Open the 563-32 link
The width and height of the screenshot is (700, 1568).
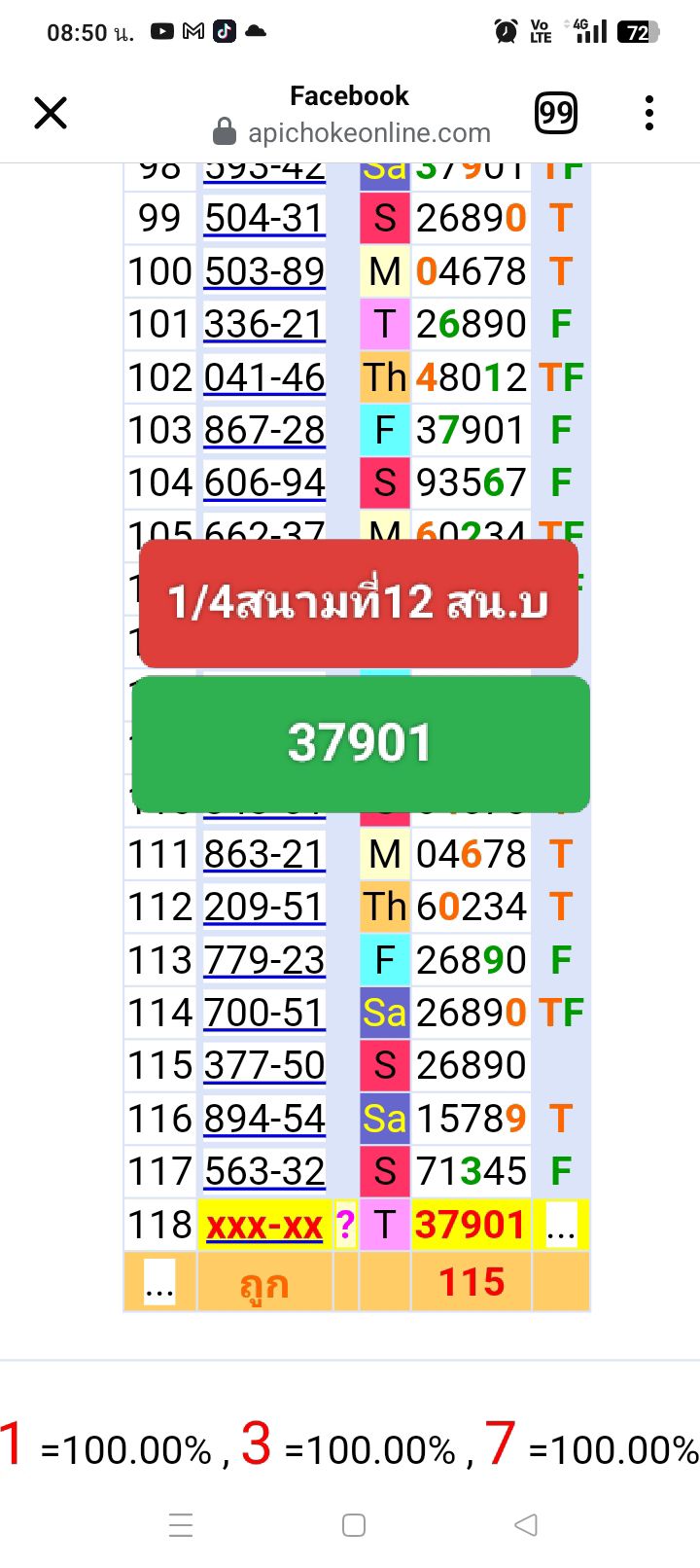[264, 1171]
